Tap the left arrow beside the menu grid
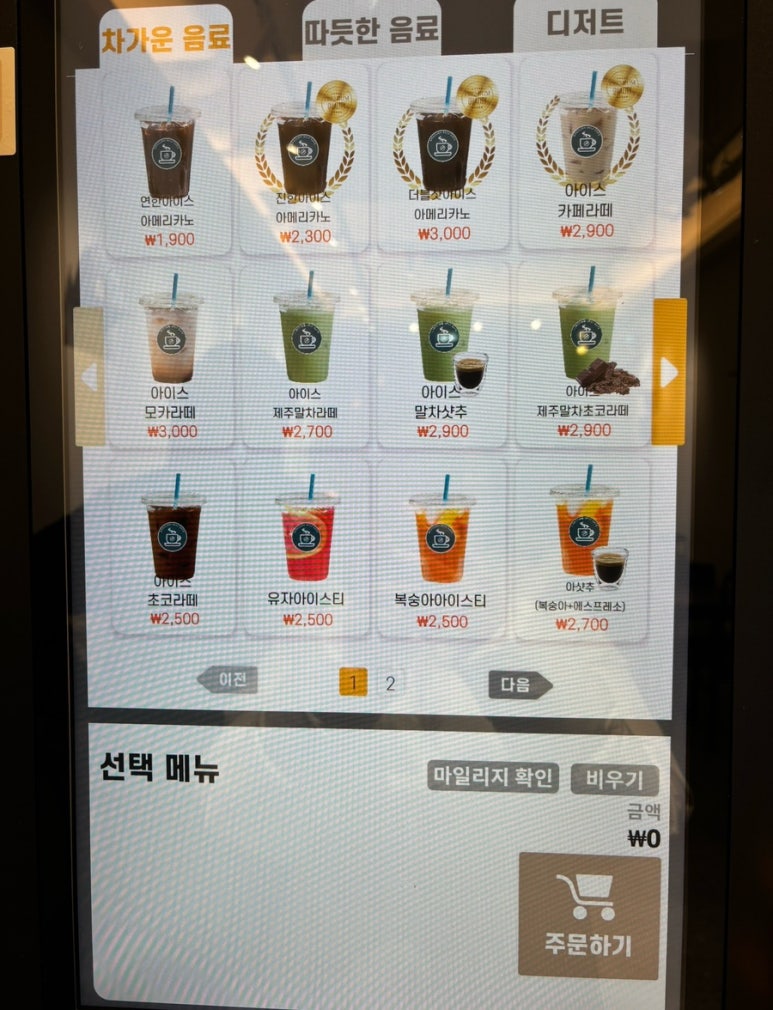Viewport: 773px width, 1010px height. 89,376
